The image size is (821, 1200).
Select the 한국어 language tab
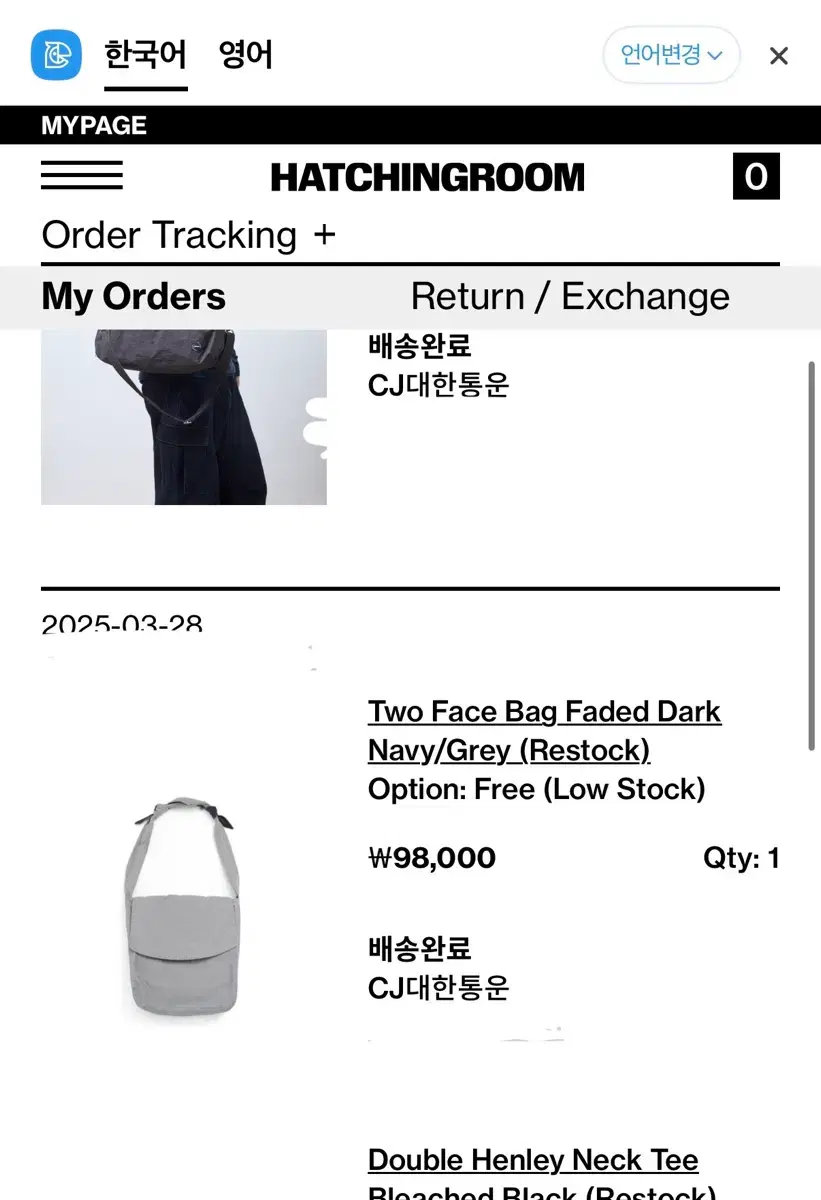click(145, 55)
